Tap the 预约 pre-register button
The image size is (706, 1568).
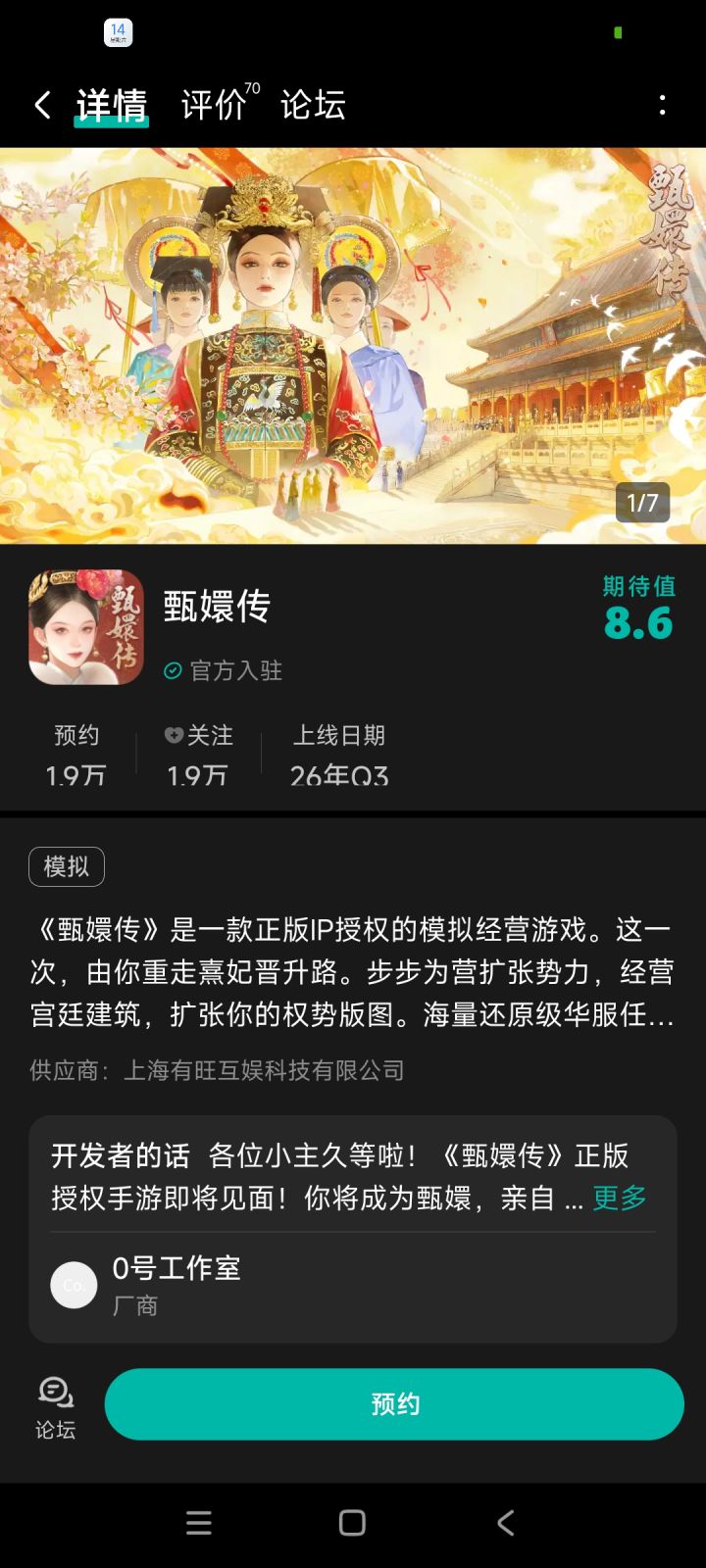click(x=393, y=1403)
